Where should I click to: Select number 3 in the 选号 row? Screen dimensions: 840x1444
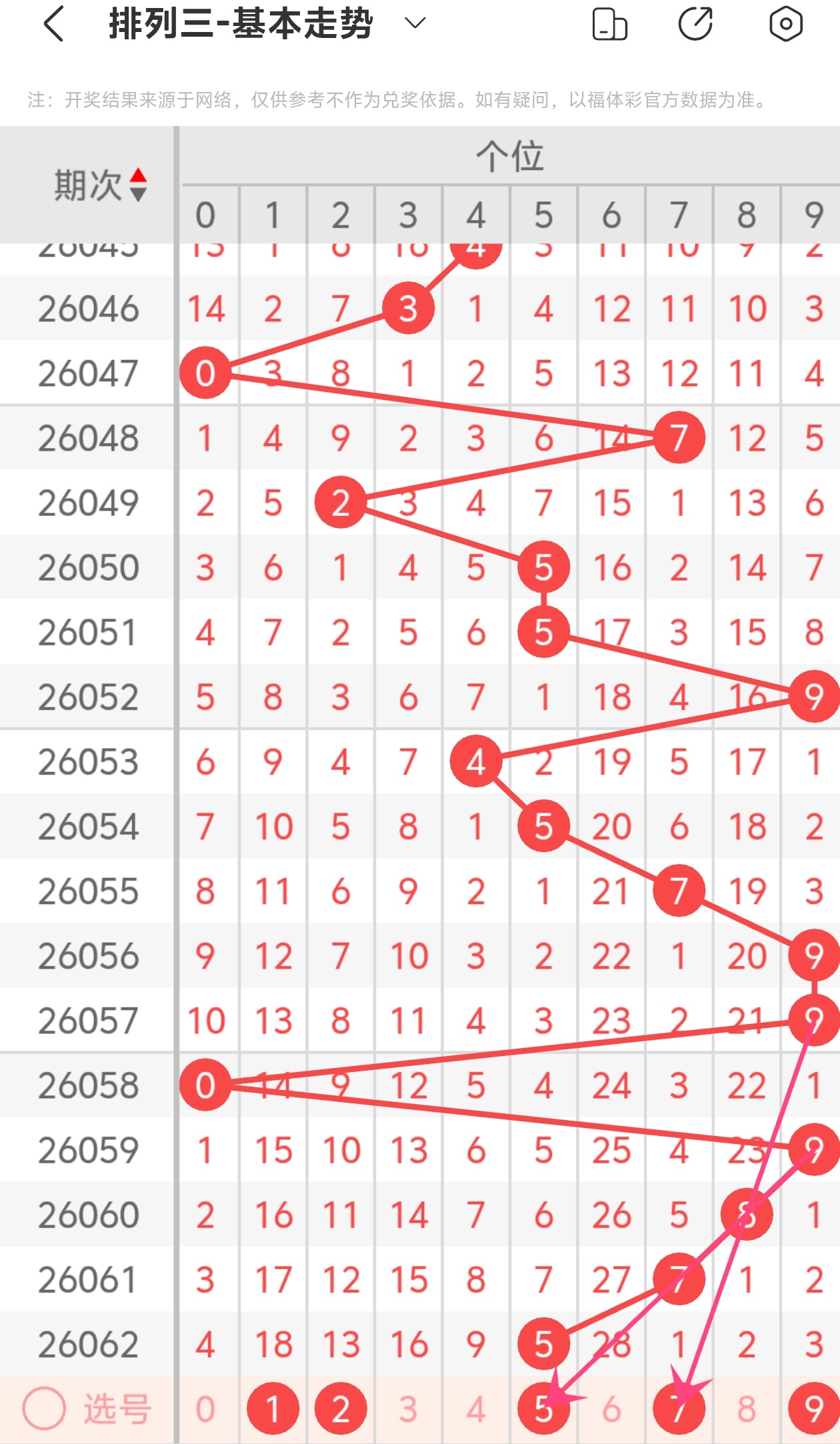tap(408, 1409)
